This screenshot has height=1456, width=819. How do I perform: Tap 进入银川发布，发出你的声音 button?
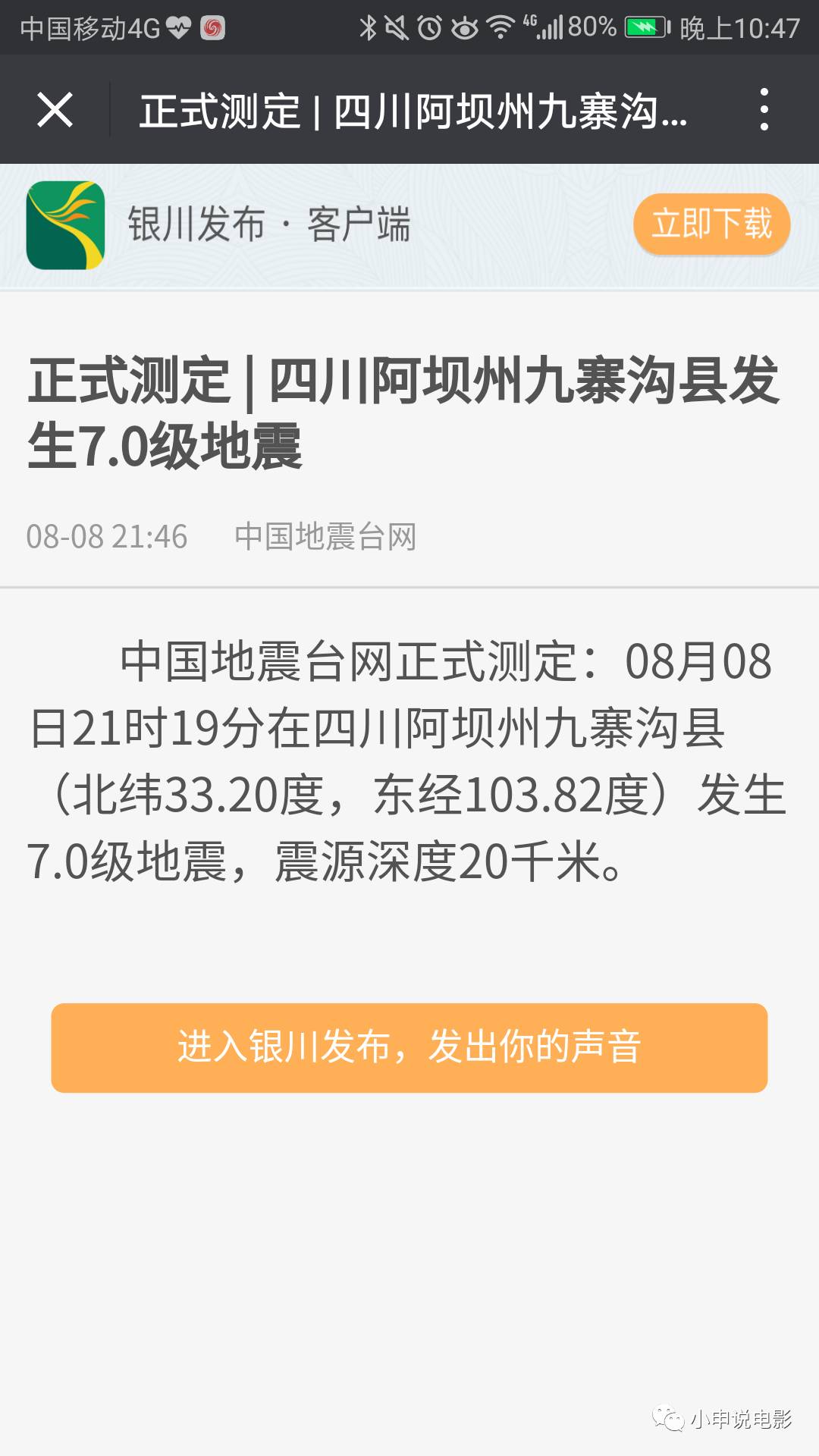409,1047
